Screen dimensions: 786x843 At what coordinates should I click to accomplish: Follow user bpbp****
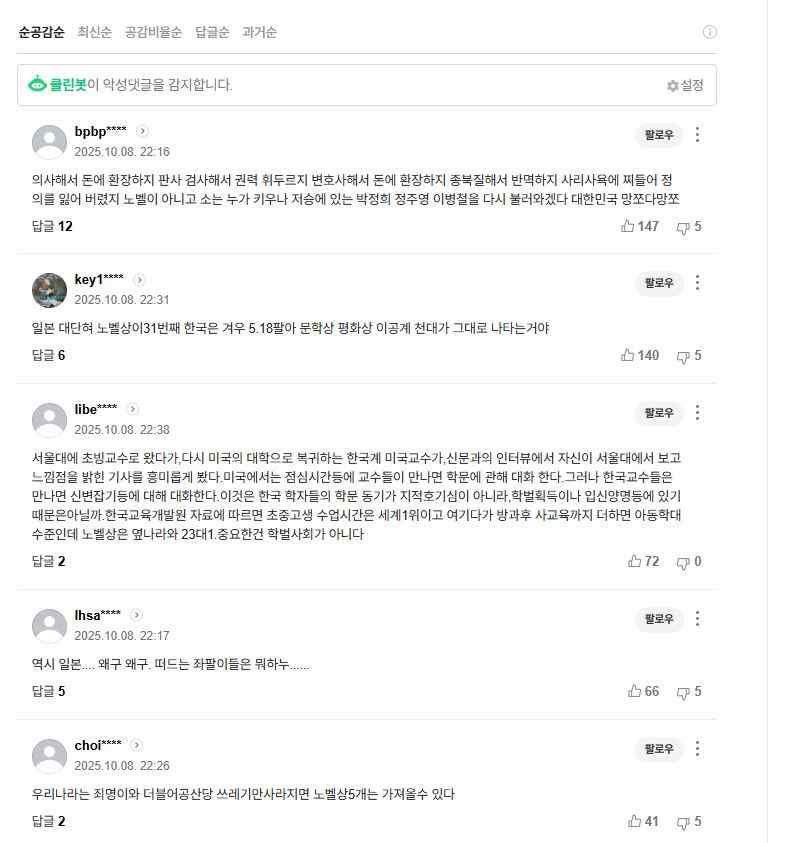click(659, 134)
